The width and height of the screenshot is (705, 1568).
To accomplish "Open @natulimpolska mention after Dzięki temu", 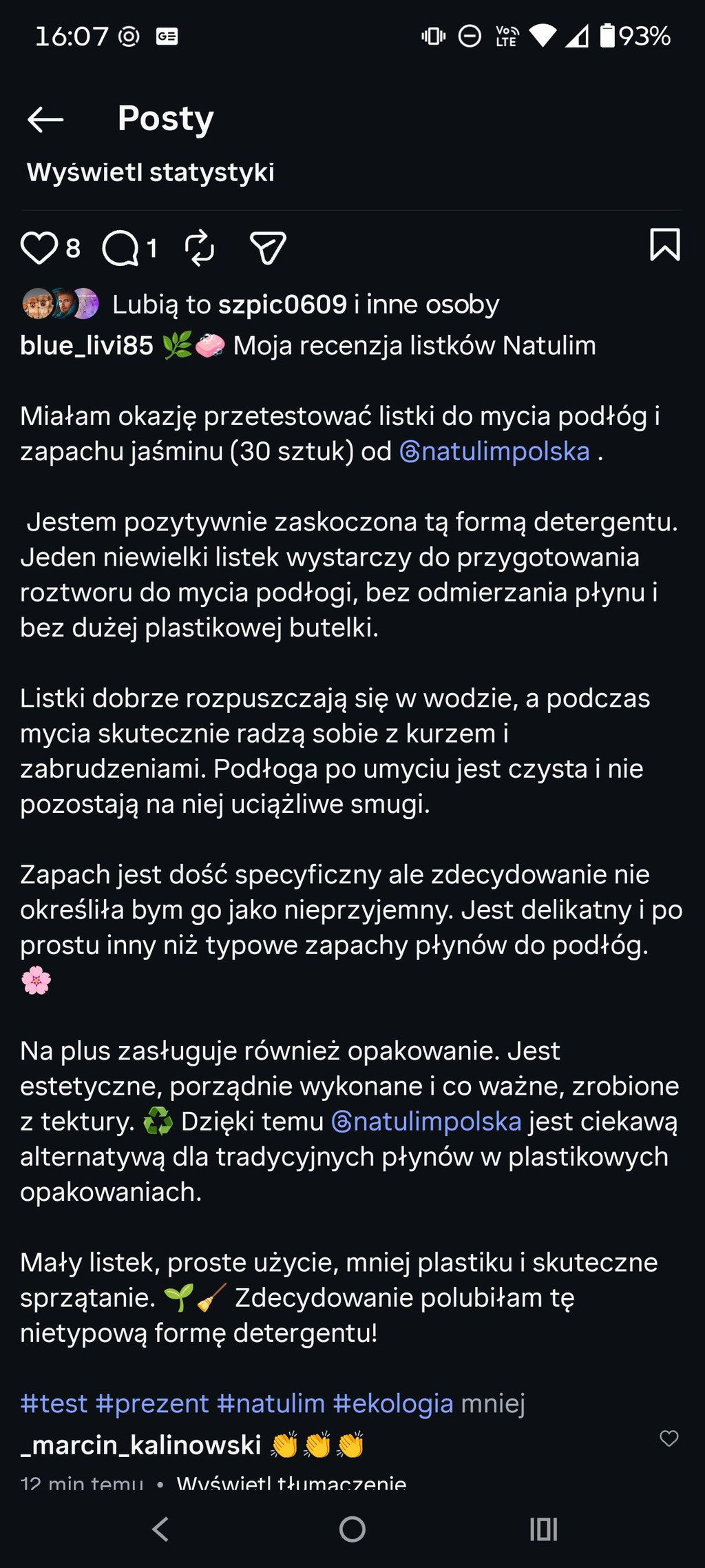I will [x=426, y=1122].
